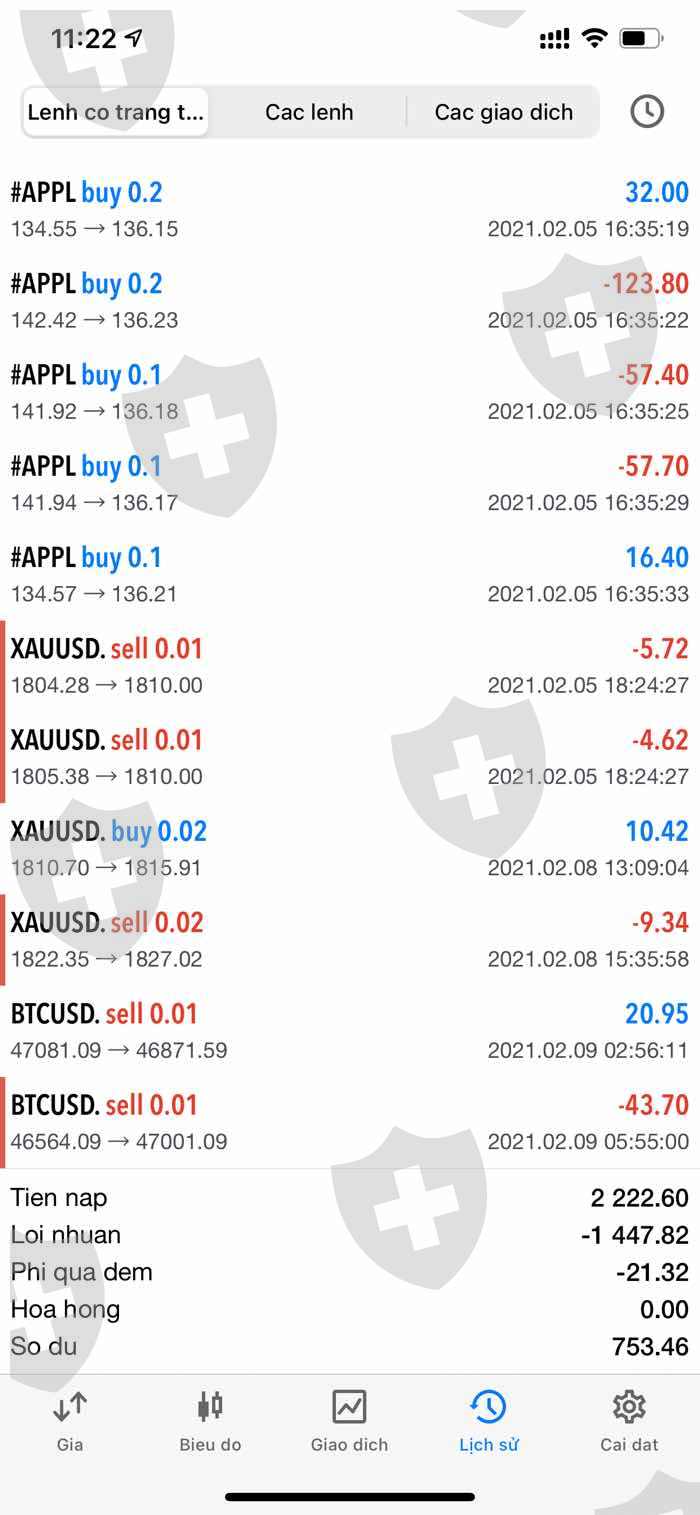Open Cai dat settings tab
Viewport: 700px width, 1515px height.
tap(629, 1422)
